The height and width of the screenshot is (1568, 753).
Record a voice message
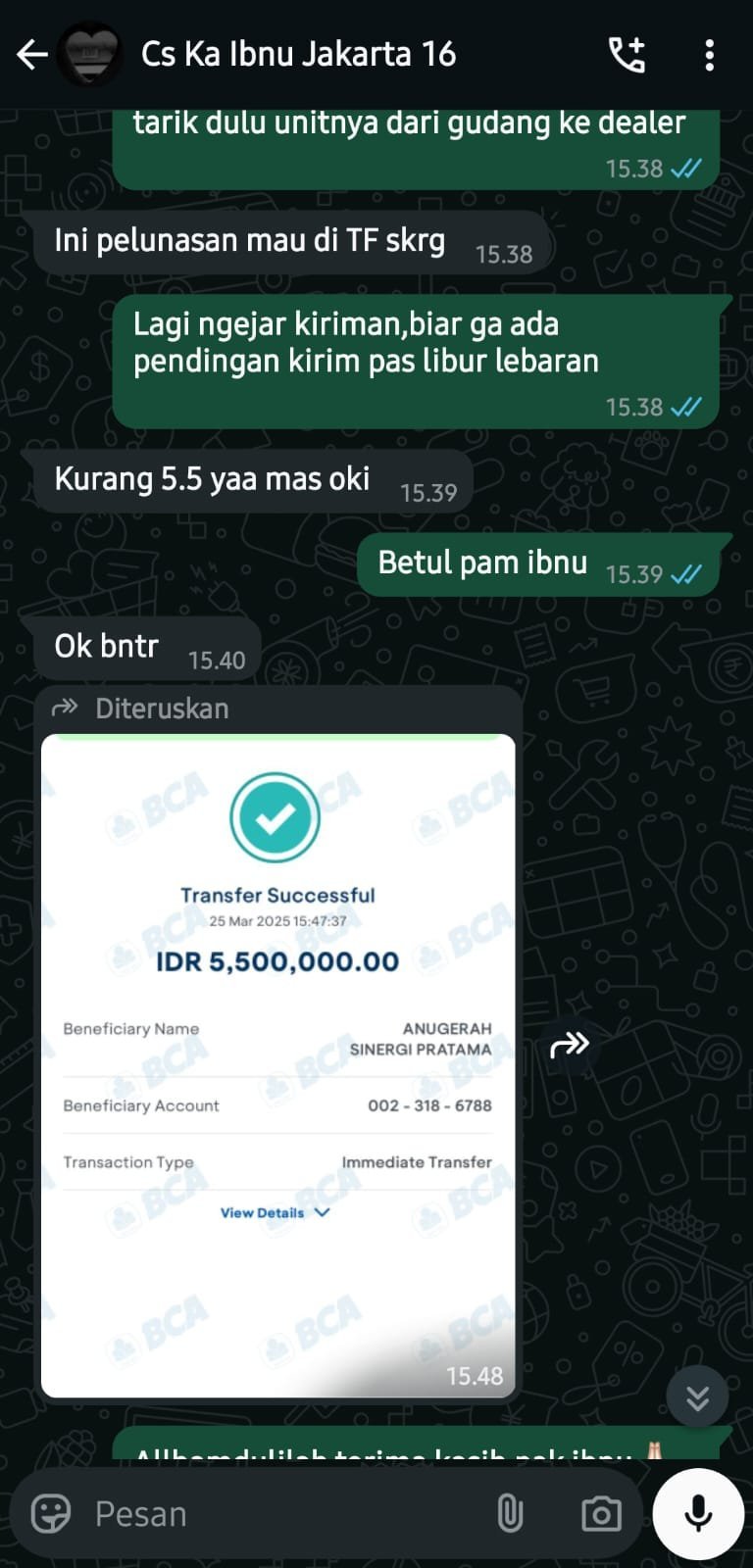(x=698, y=1514)
